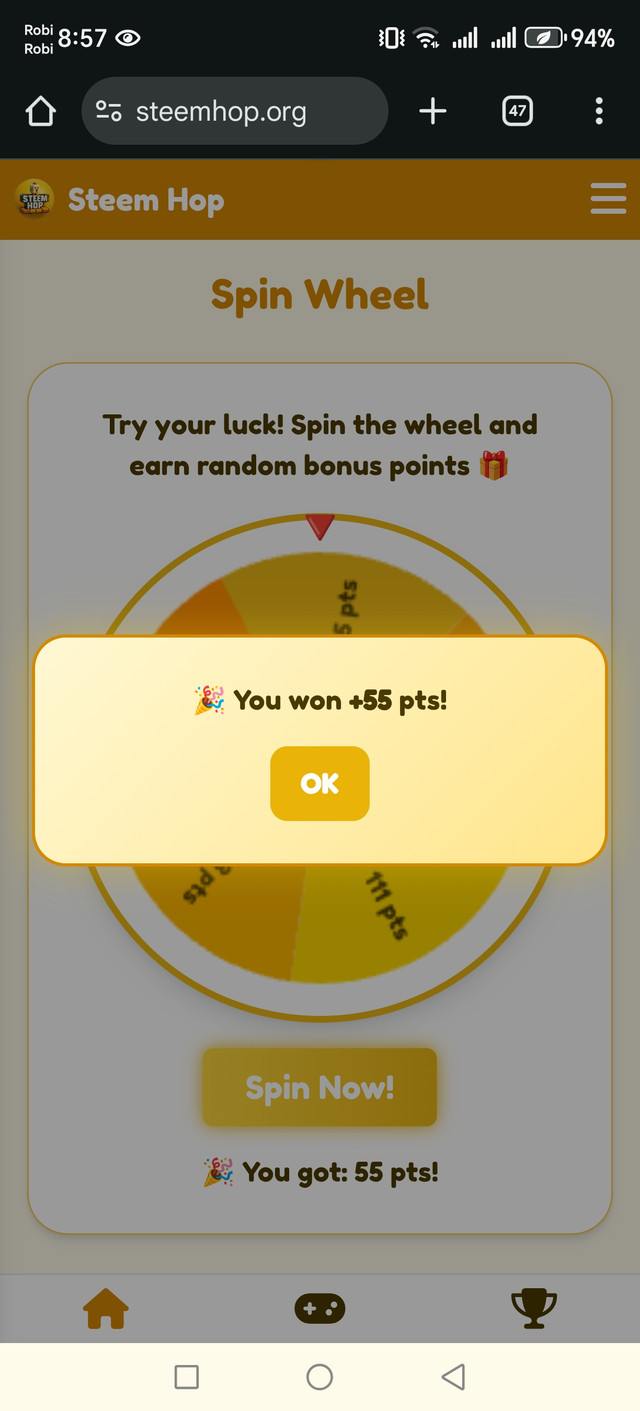
Task: Open a new browser tab
Action: tap(432, 111)
